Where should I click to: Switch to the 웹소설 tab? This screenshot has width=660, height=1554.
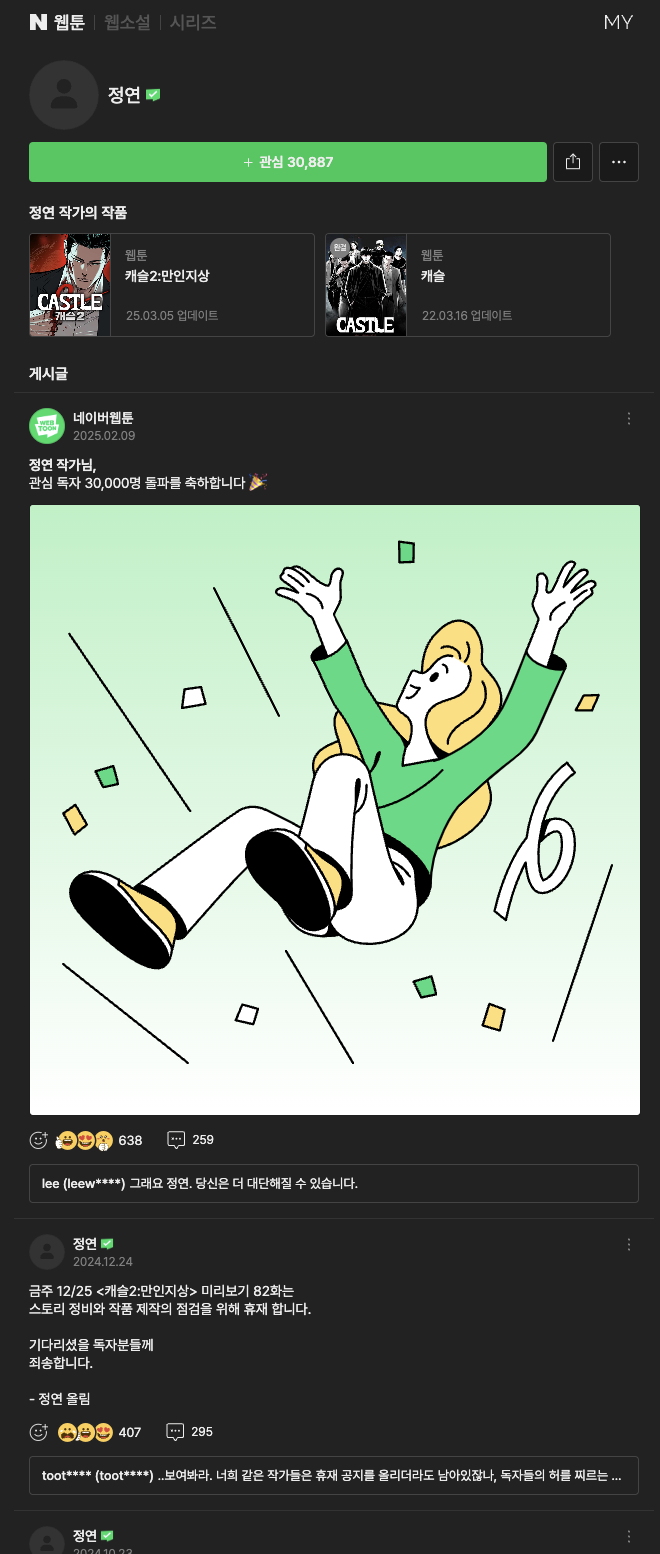point(125,22)
